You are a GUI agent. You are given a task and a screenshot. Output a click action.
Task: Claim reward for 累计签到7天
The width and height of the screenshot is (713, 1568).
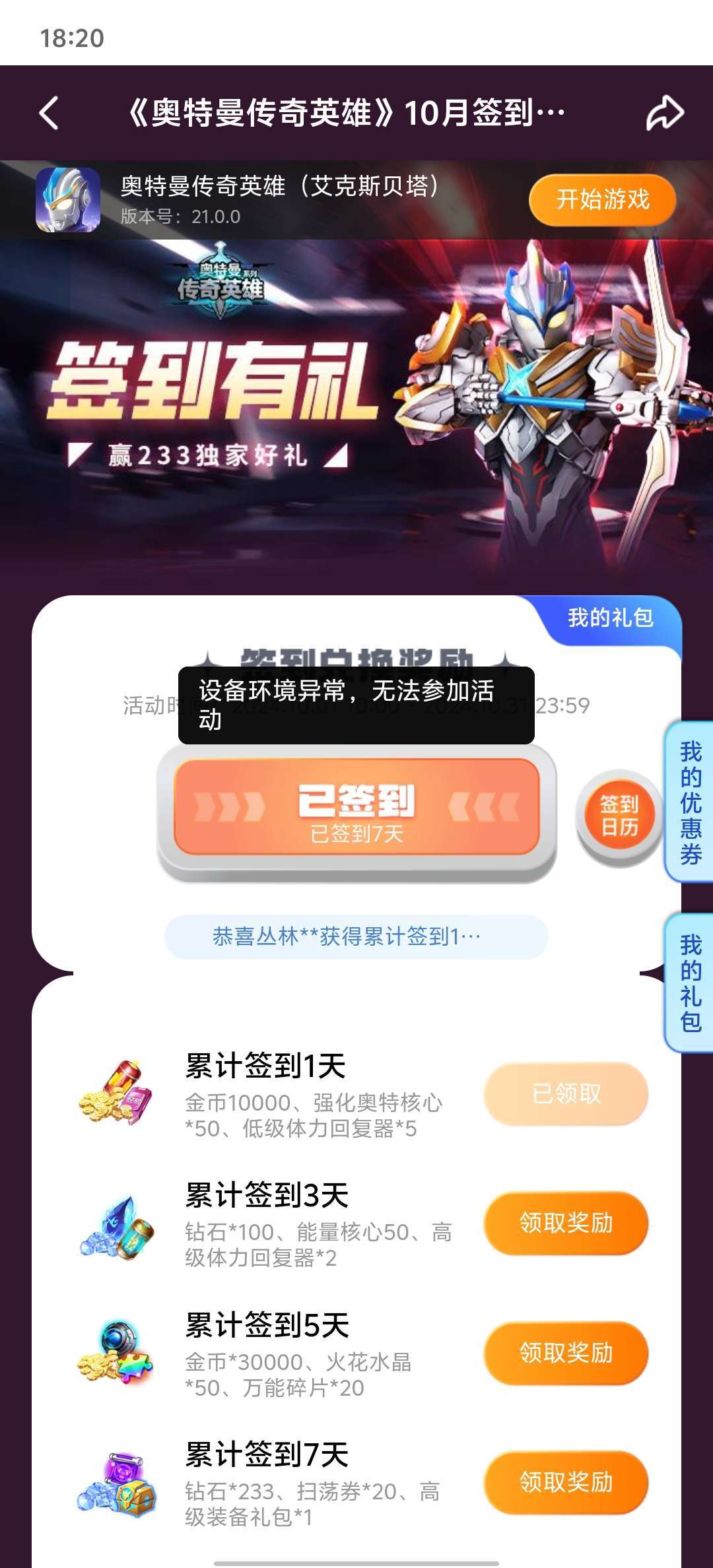pyautogui.click(x=566, y=1482)
